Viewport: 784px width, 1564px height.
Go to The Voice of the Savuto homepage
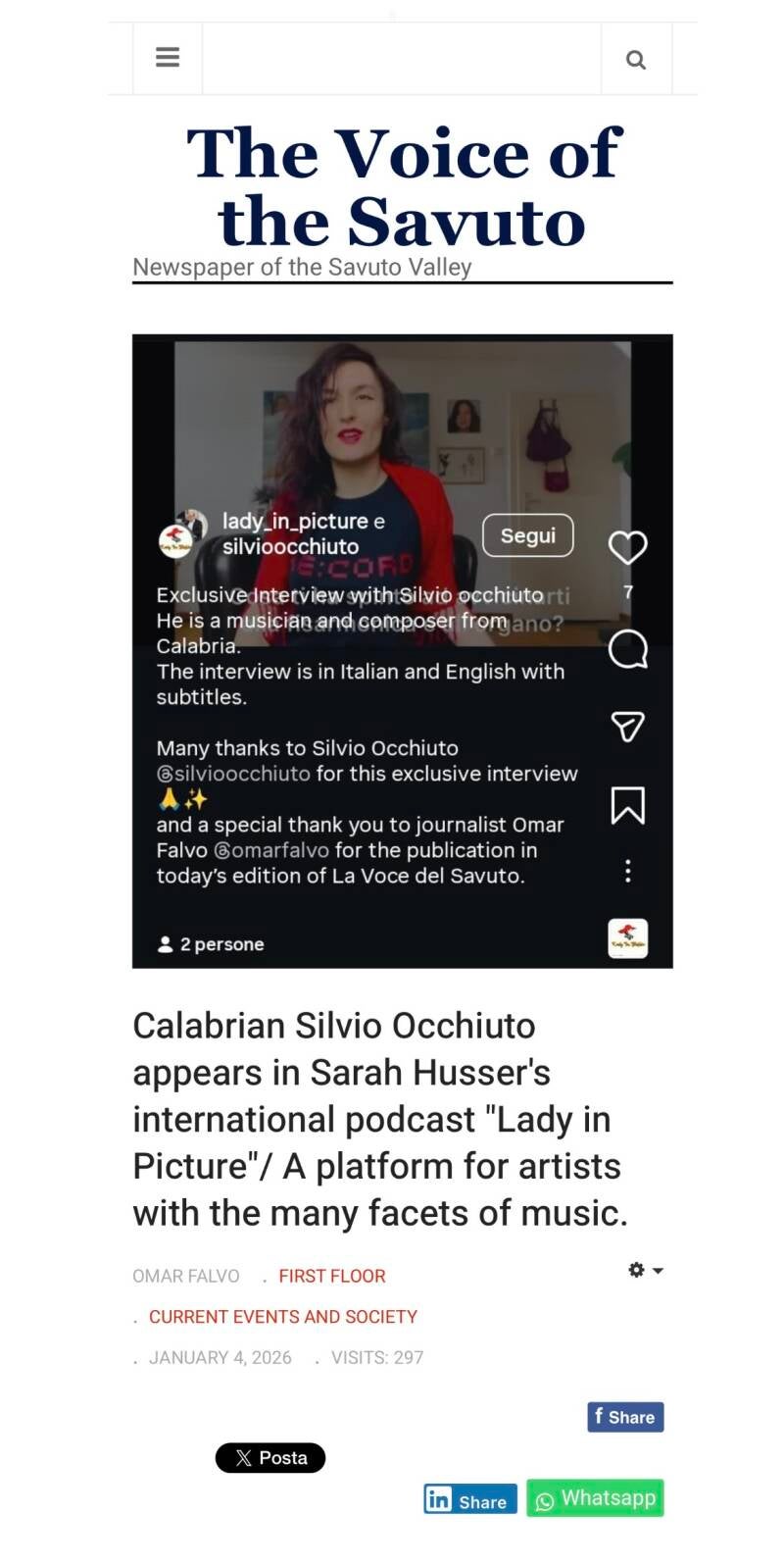pos(403,186)
